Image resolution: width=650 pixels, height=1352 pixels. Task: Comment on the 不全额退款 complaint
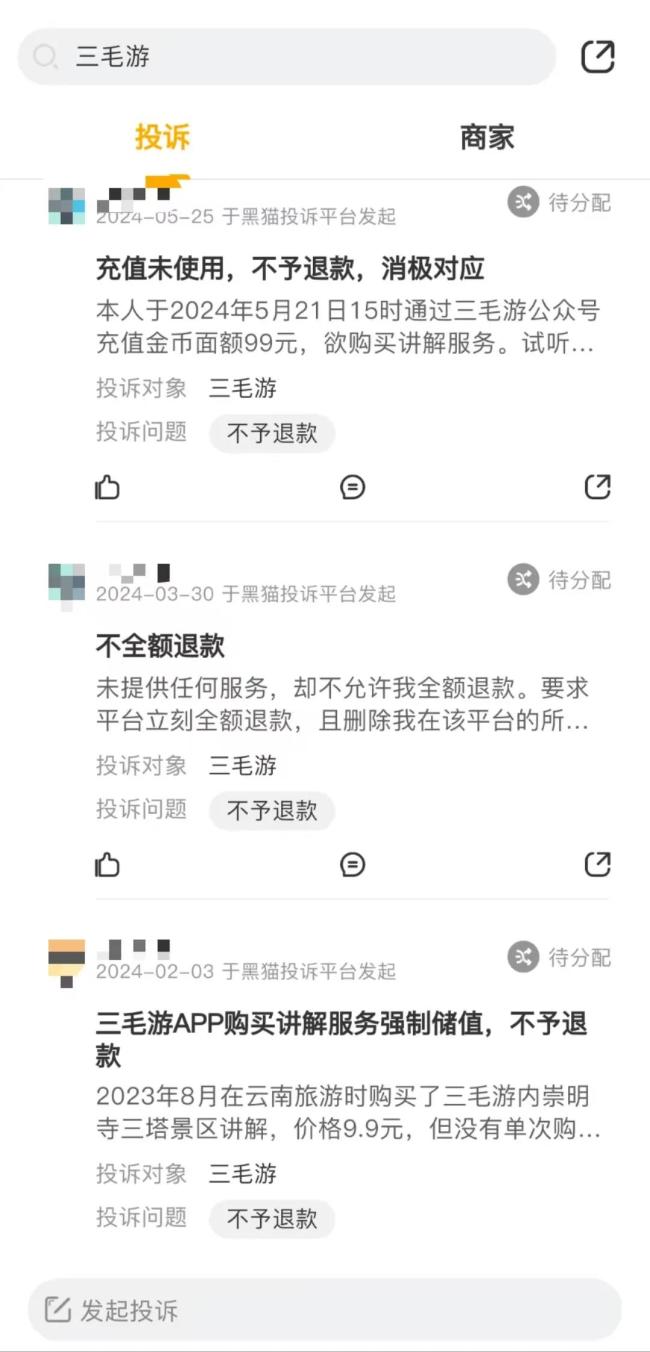[352, 864]
